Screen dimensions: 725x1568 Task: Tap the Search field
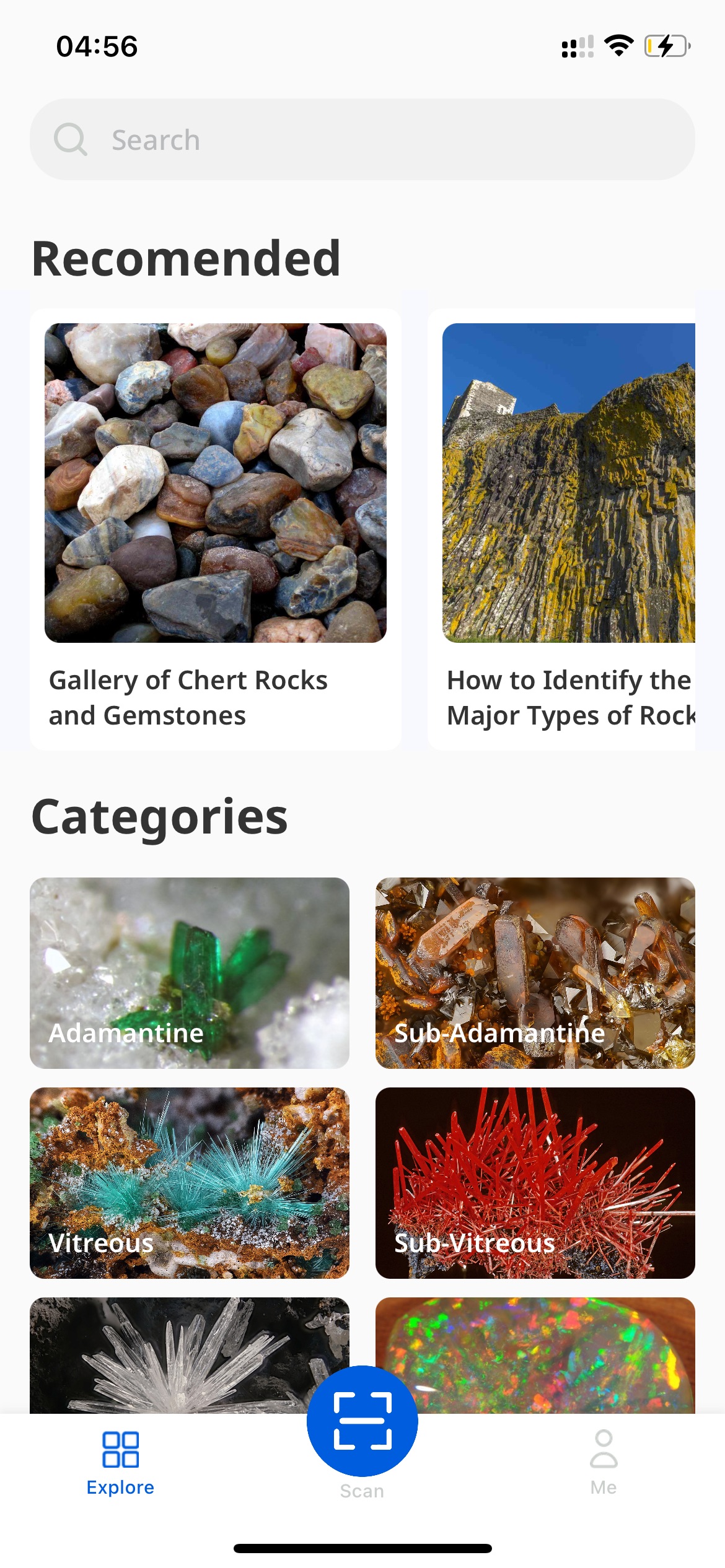tap(362, 139)
